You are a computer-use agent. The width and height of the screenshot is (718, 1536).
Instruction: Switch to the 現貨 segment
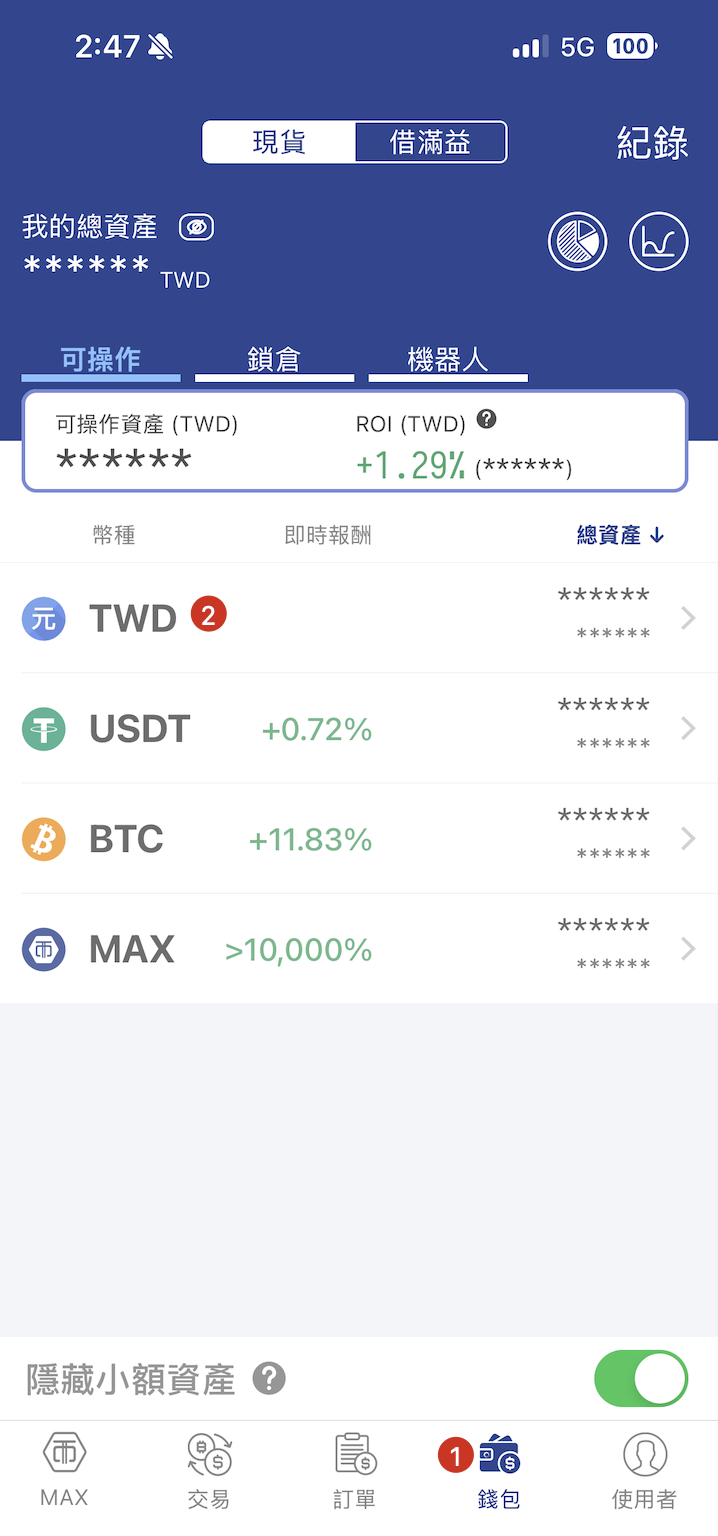tap(279, 142)
